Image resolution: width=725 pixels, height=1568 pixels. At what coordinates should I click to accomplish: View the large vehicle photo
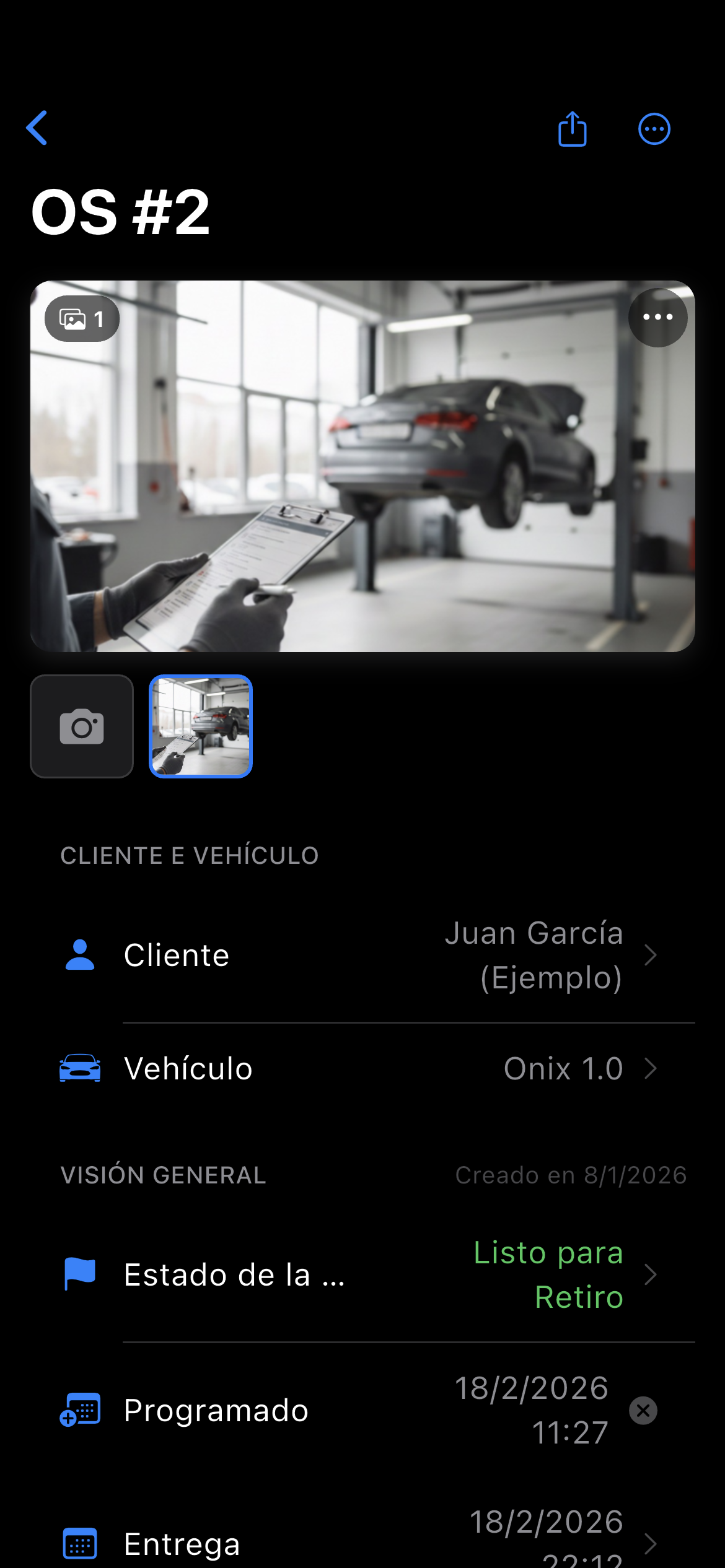click(x=362, y=466)
